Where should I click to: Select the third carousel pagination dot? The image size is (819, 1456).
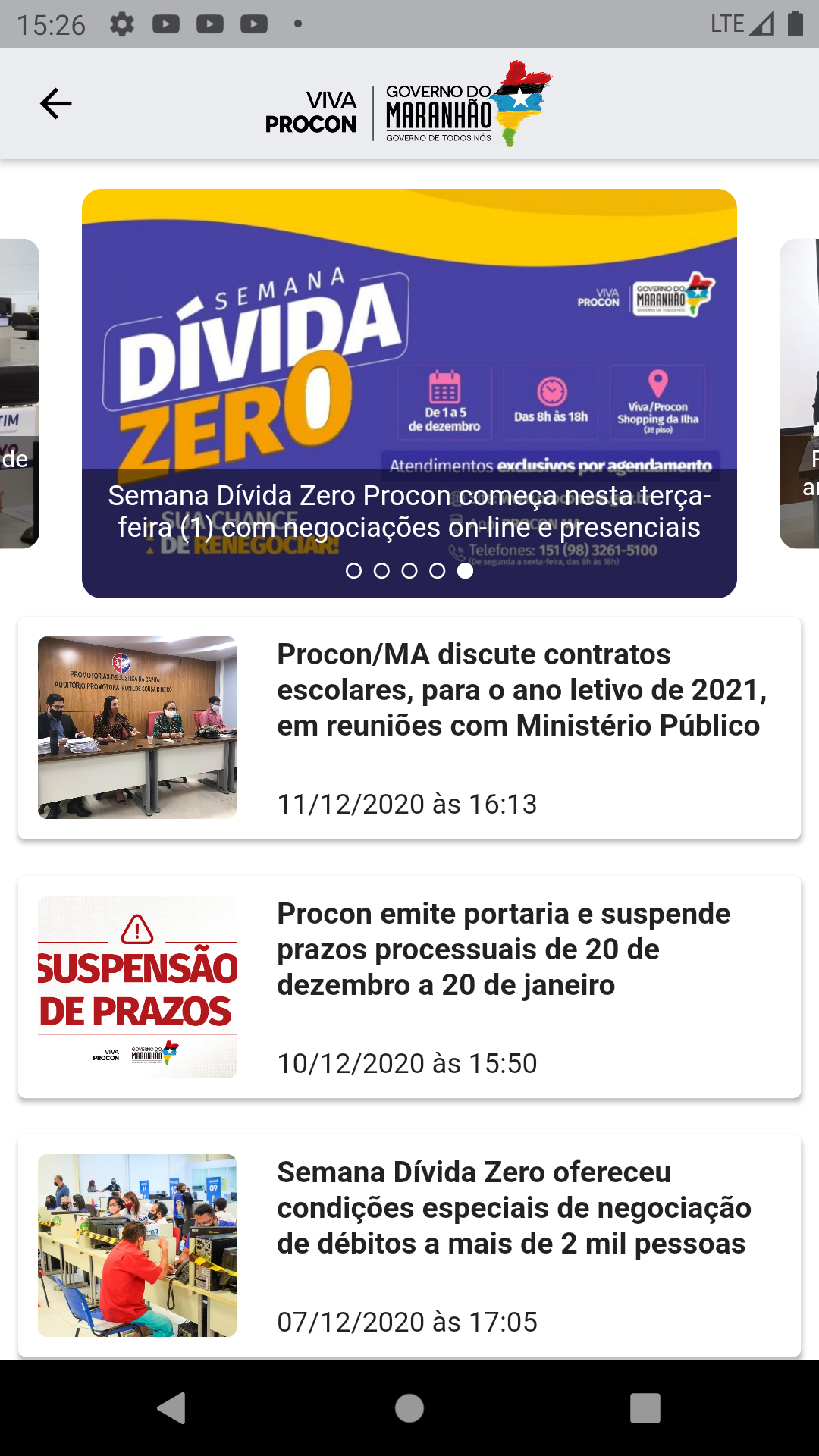(409, 570)
